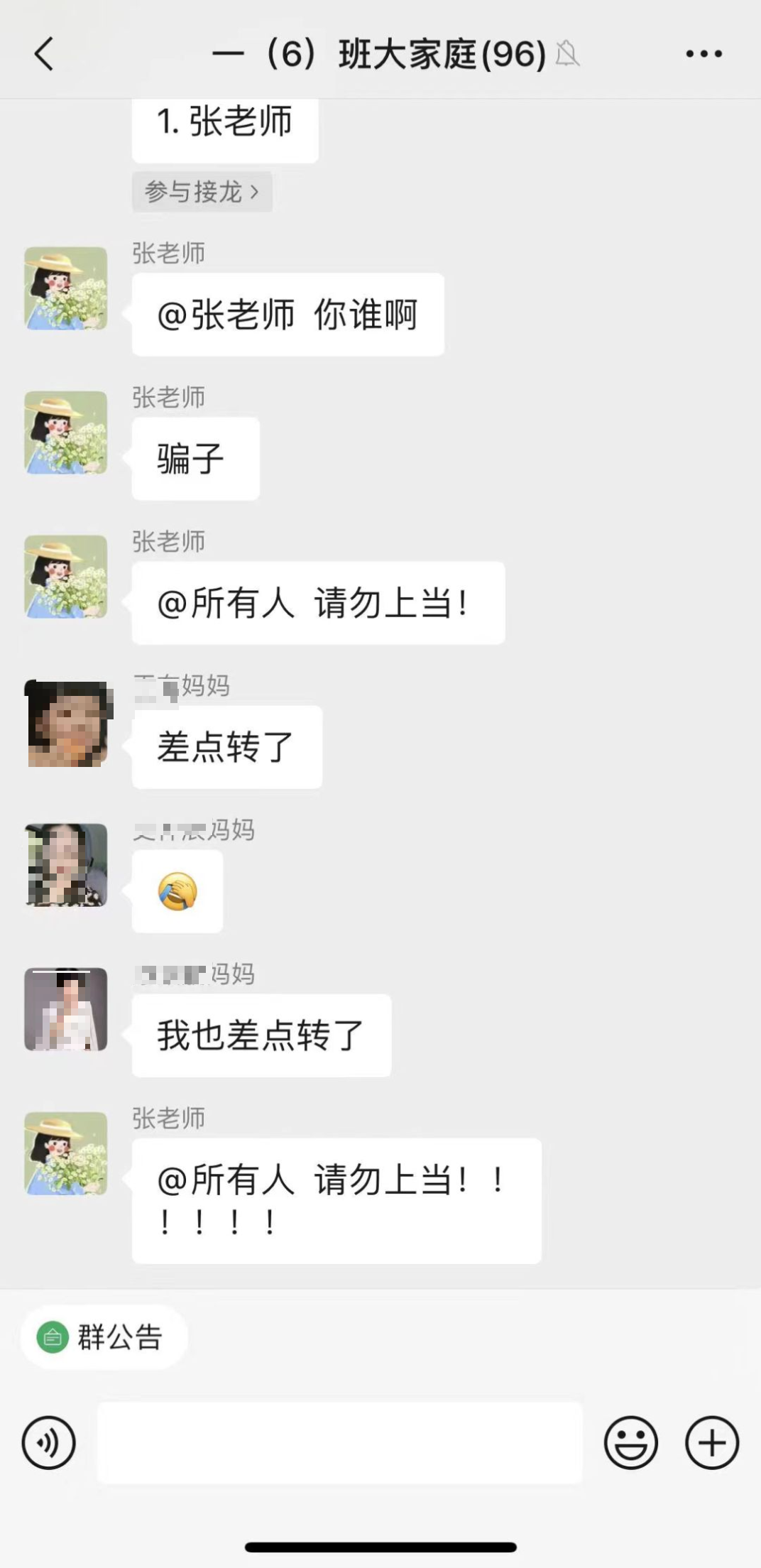Tap avatar of 张老师 beside 骗子 message

pos(66,432)
